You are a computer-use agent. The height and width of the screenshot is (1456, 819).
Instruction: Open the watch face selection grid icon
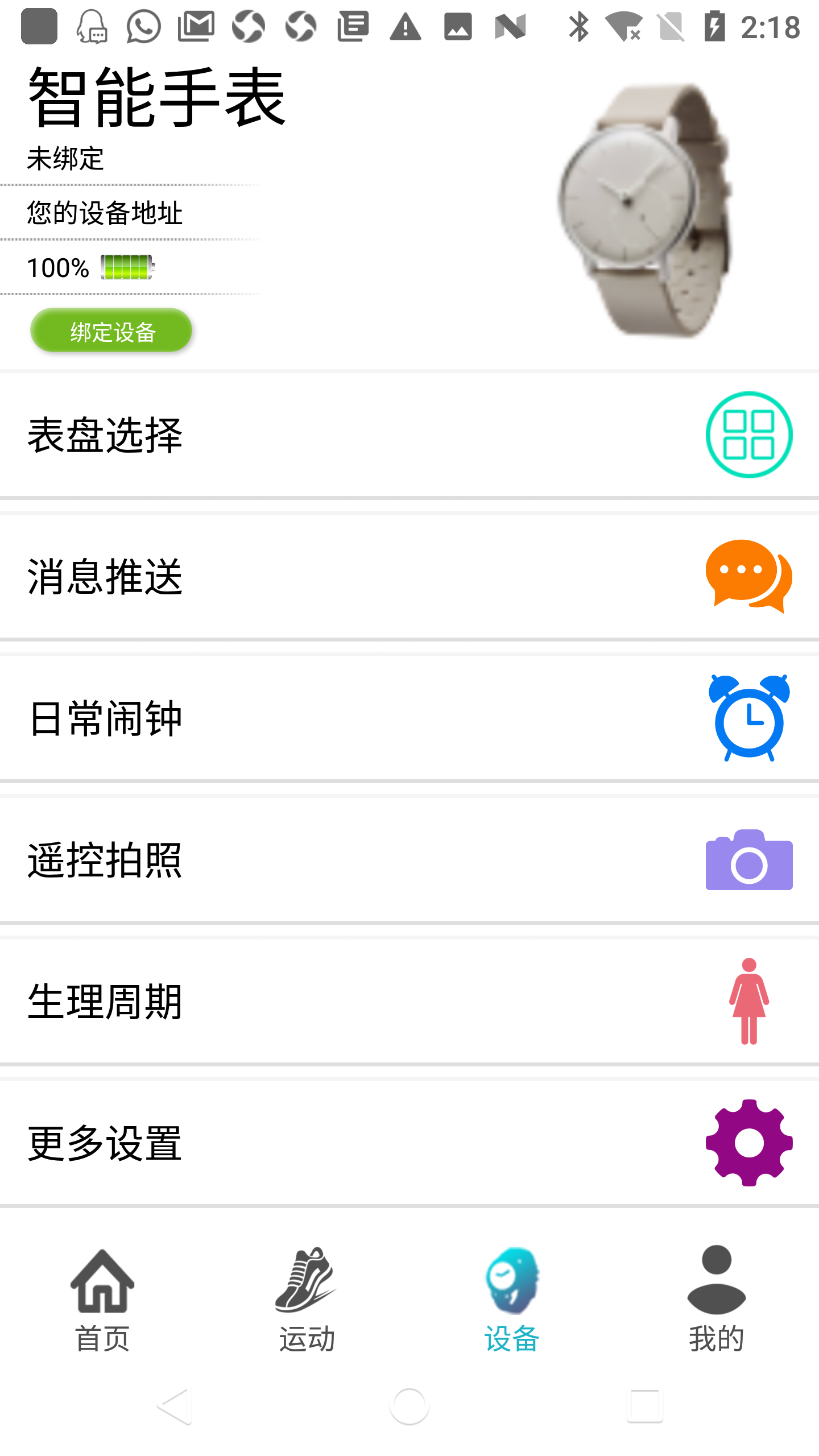click(x=748, y=435)
